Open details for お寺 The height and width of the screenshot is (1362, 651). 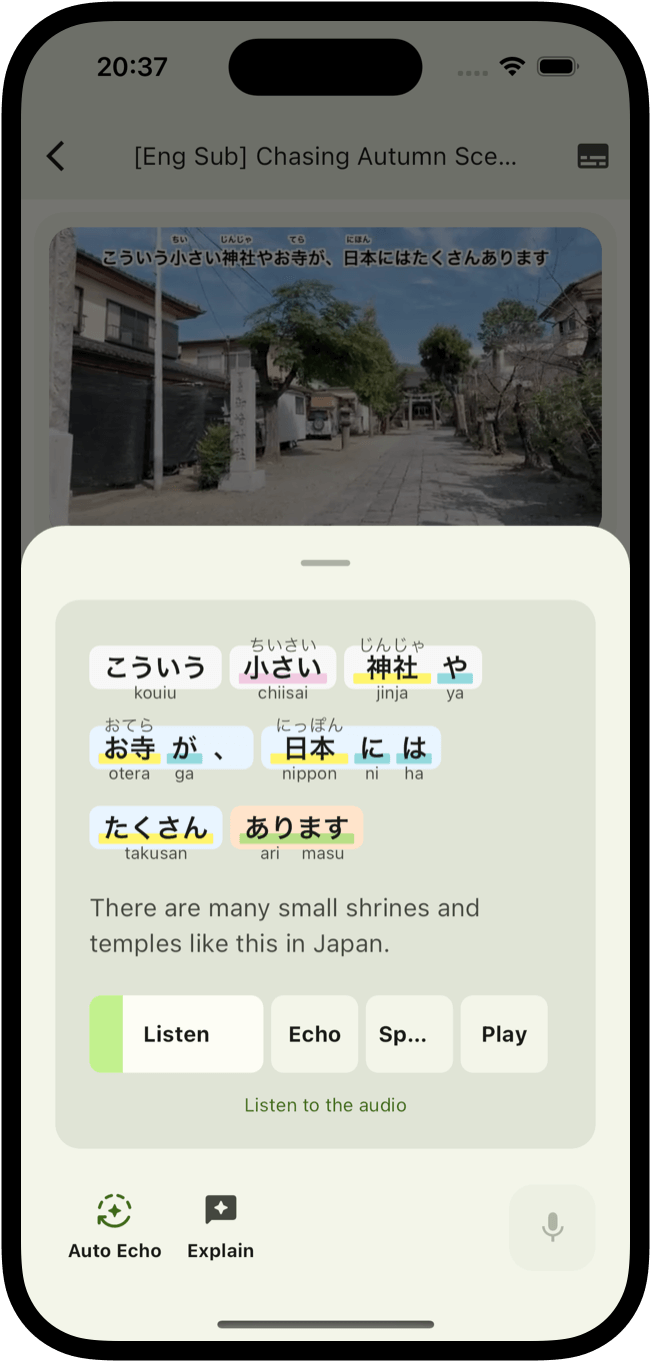coord(130,748)
